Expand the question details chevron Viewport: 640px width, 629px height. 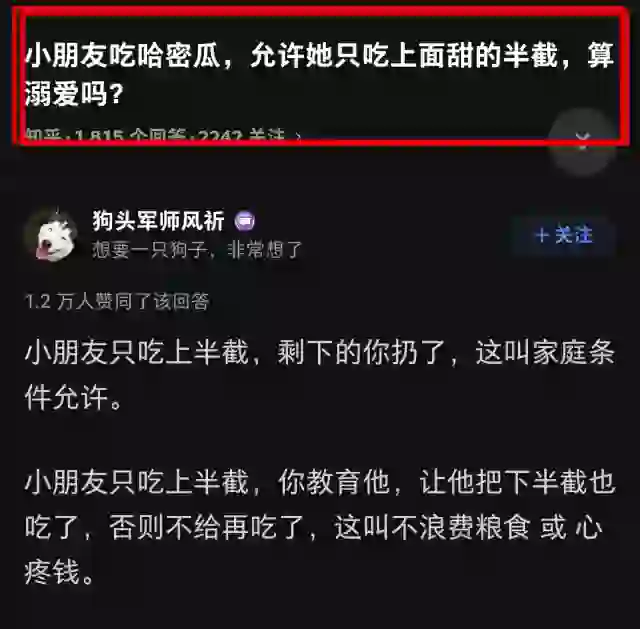(x=585, y=140)
